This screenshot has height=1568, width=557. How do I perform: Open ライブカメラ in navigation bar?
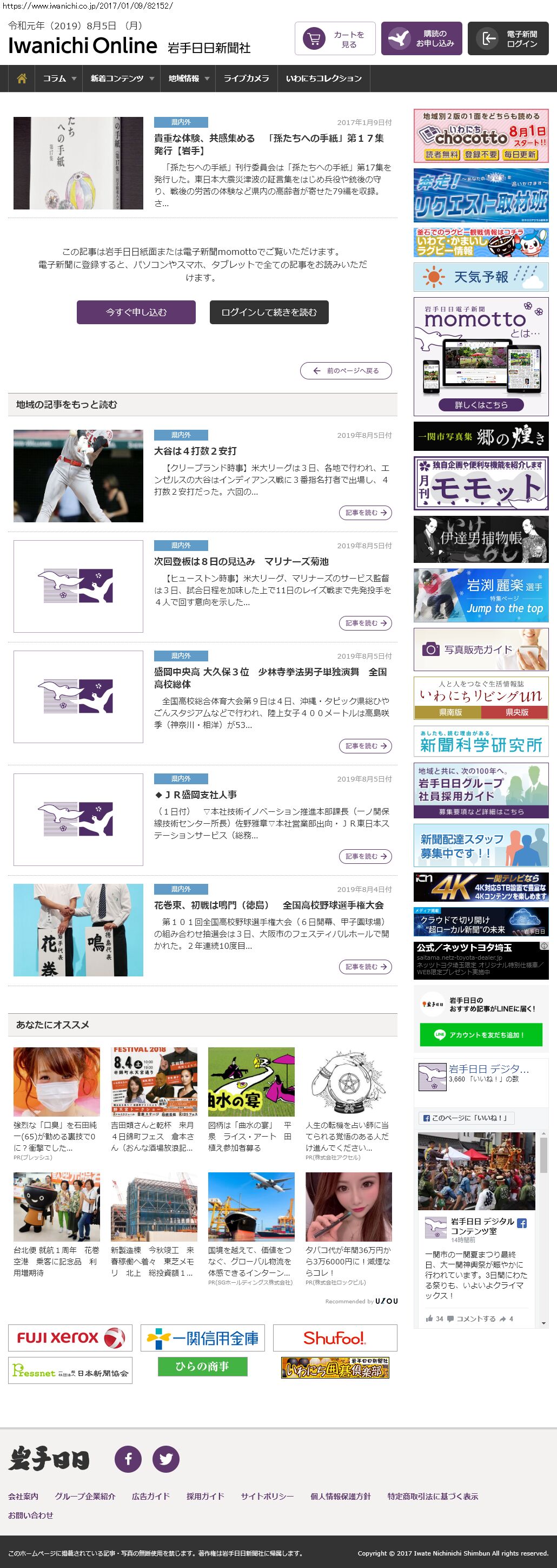(x=246, y=78)
